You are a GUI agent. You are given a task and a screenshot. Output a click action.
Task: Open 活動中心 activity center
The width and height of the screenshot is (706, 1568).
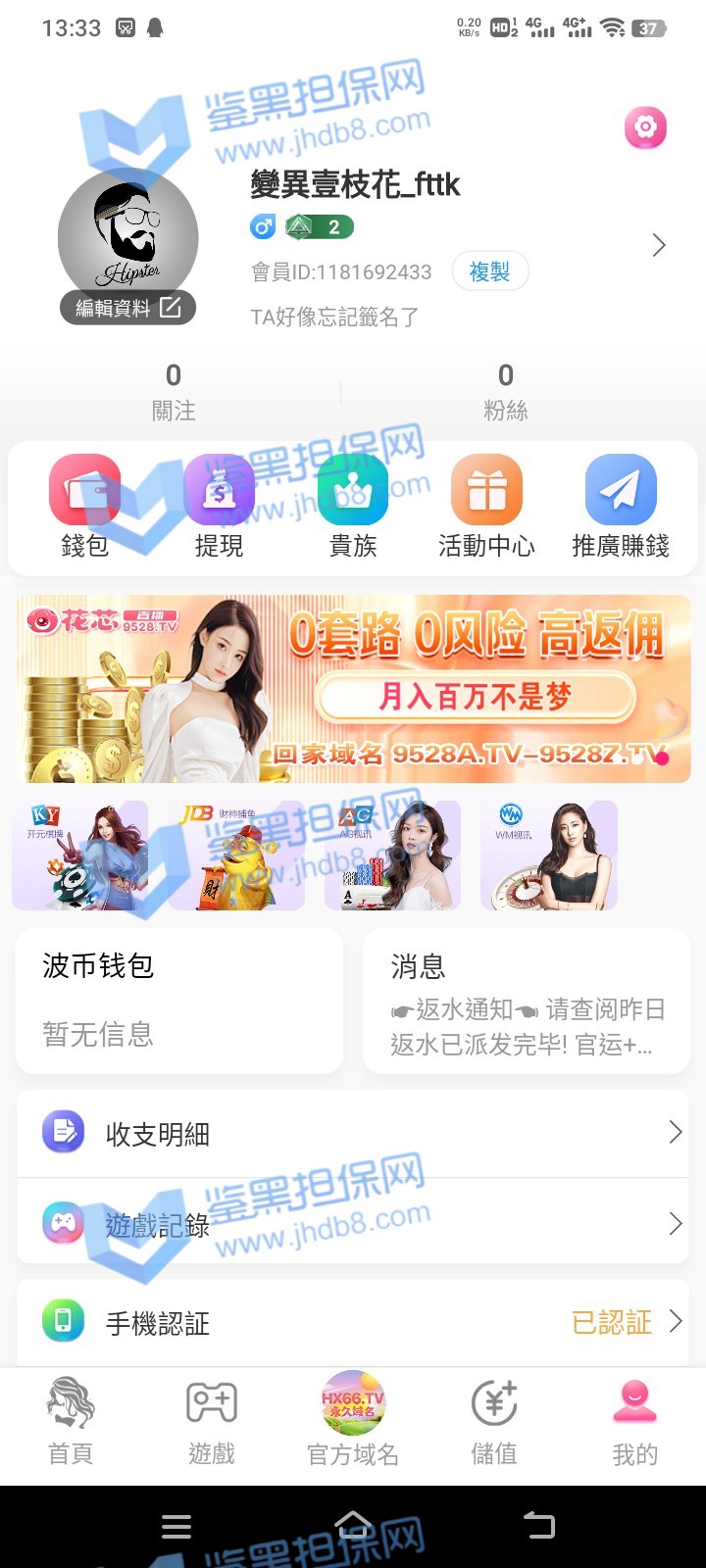point(486,507)
